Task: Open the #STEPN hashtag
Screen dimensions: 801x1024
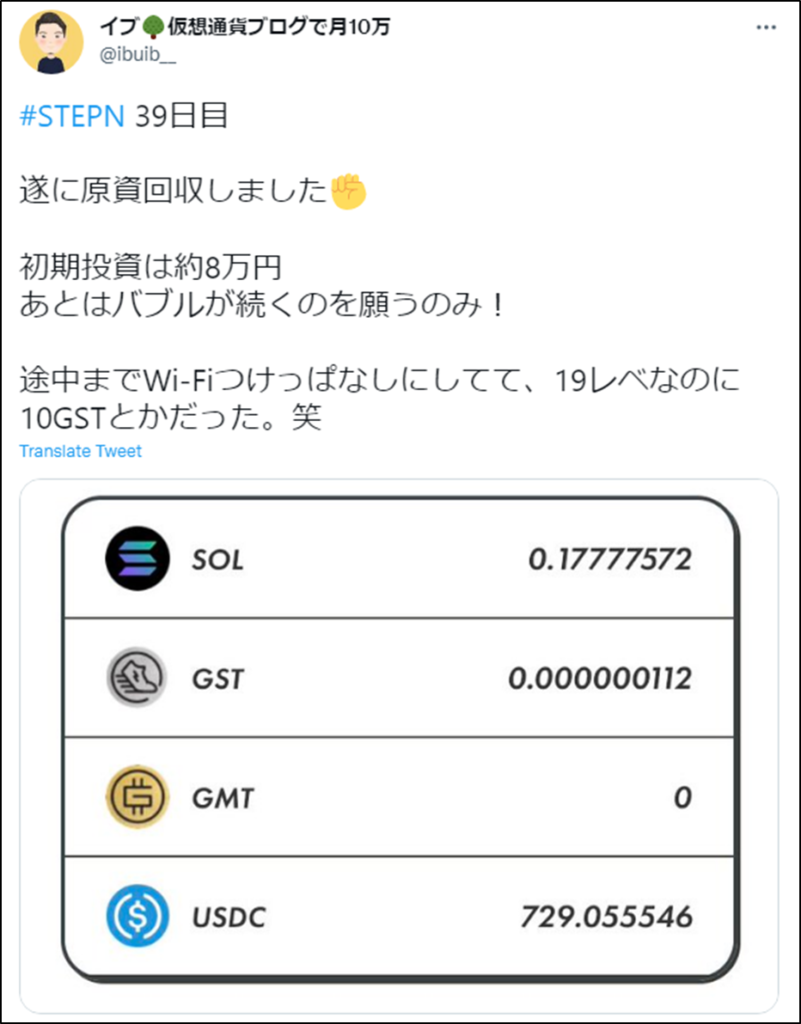Action: 72,116
